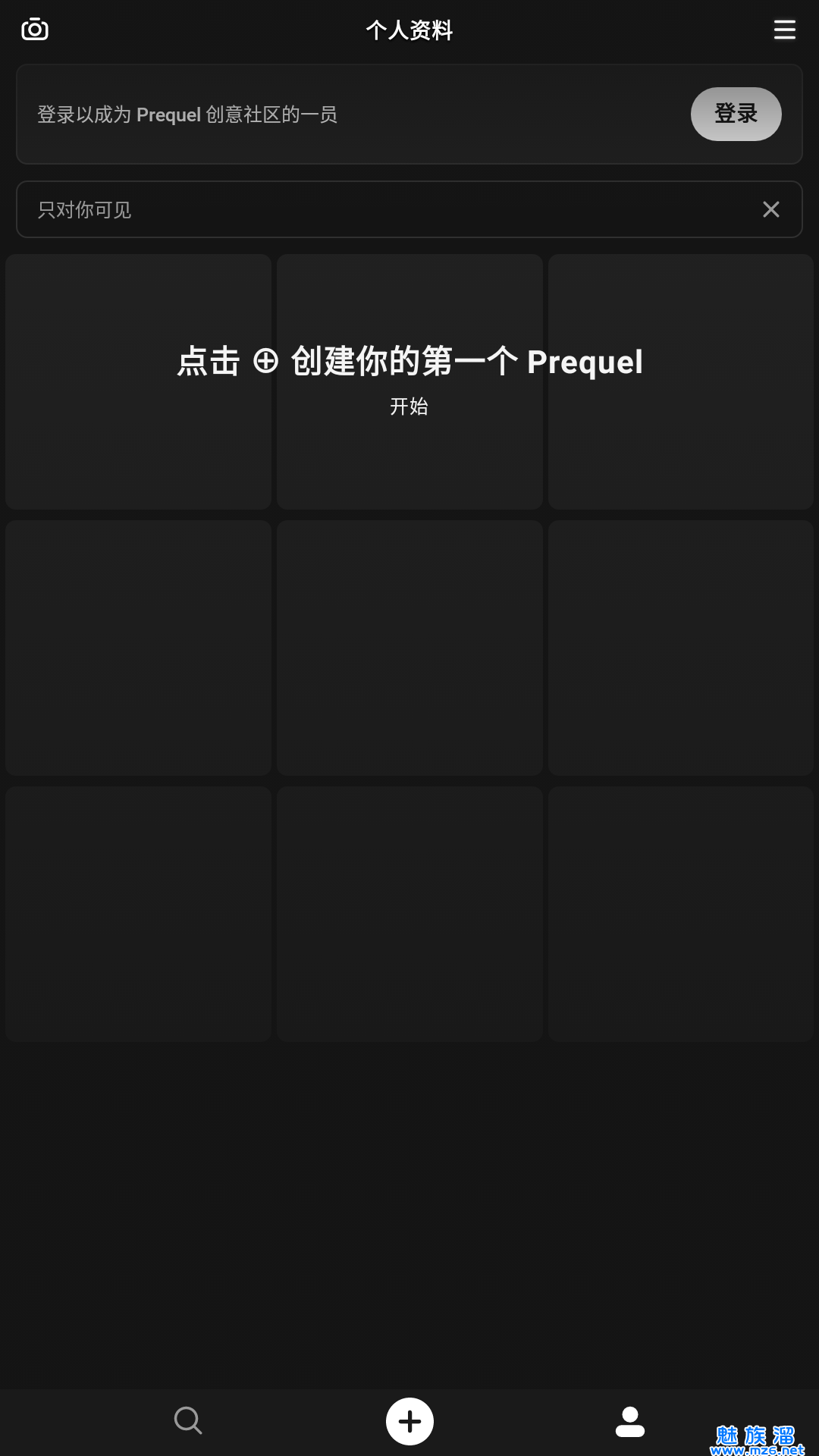819x1456 pixels.
Task: Open the hamburger menu
Action: [x=784, y=30]
